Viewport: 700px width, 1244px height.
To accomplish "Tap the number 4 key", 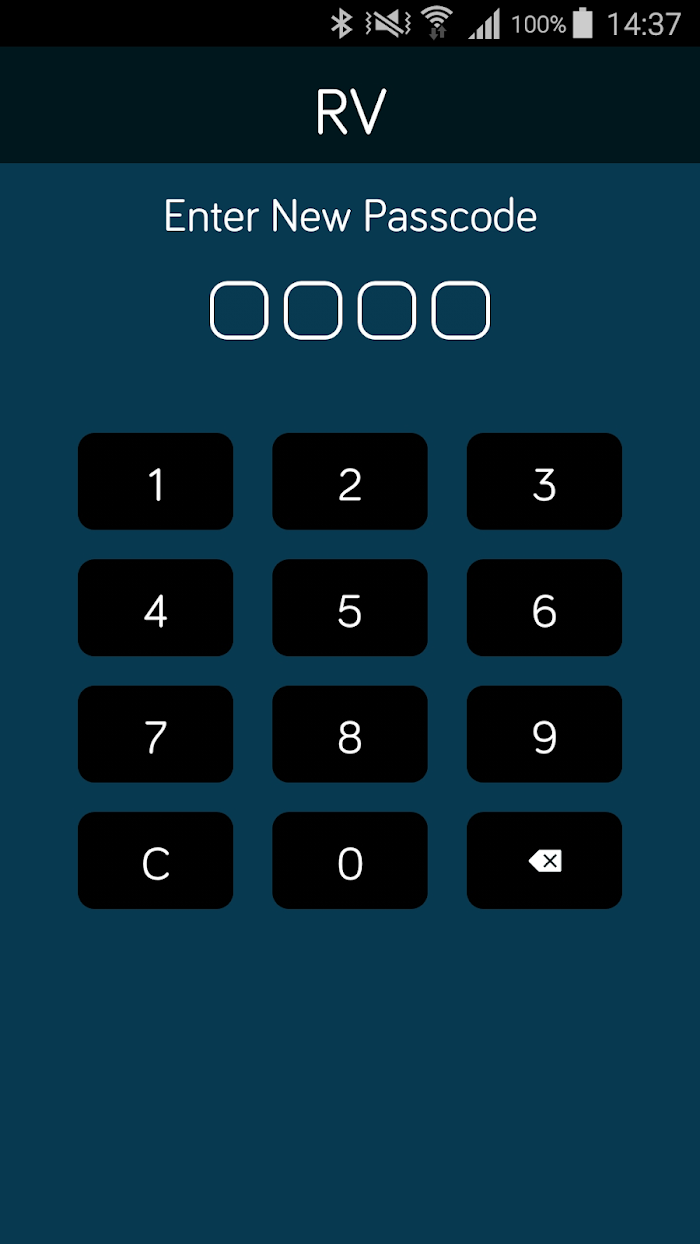I will point(155,608).
